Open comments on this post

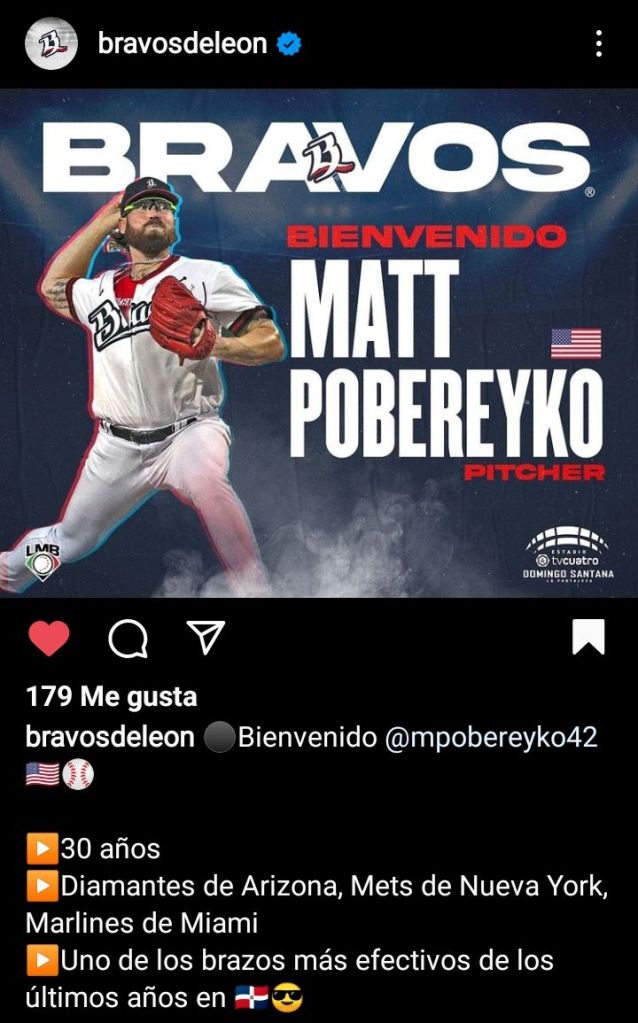pyautogui.click(x=128, y=638)
